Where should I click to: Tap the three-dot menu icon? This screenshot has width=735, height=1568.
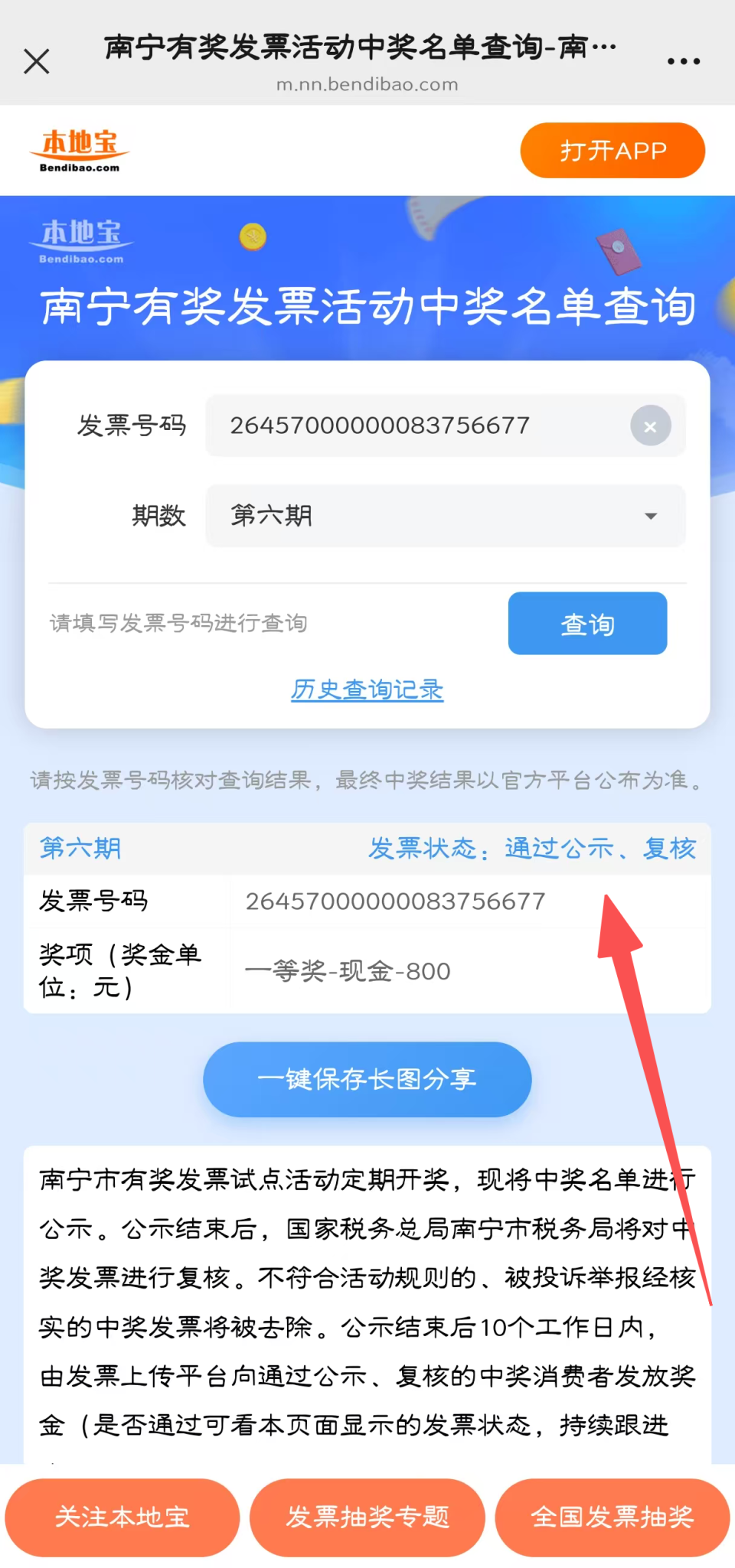click(682, 60)
